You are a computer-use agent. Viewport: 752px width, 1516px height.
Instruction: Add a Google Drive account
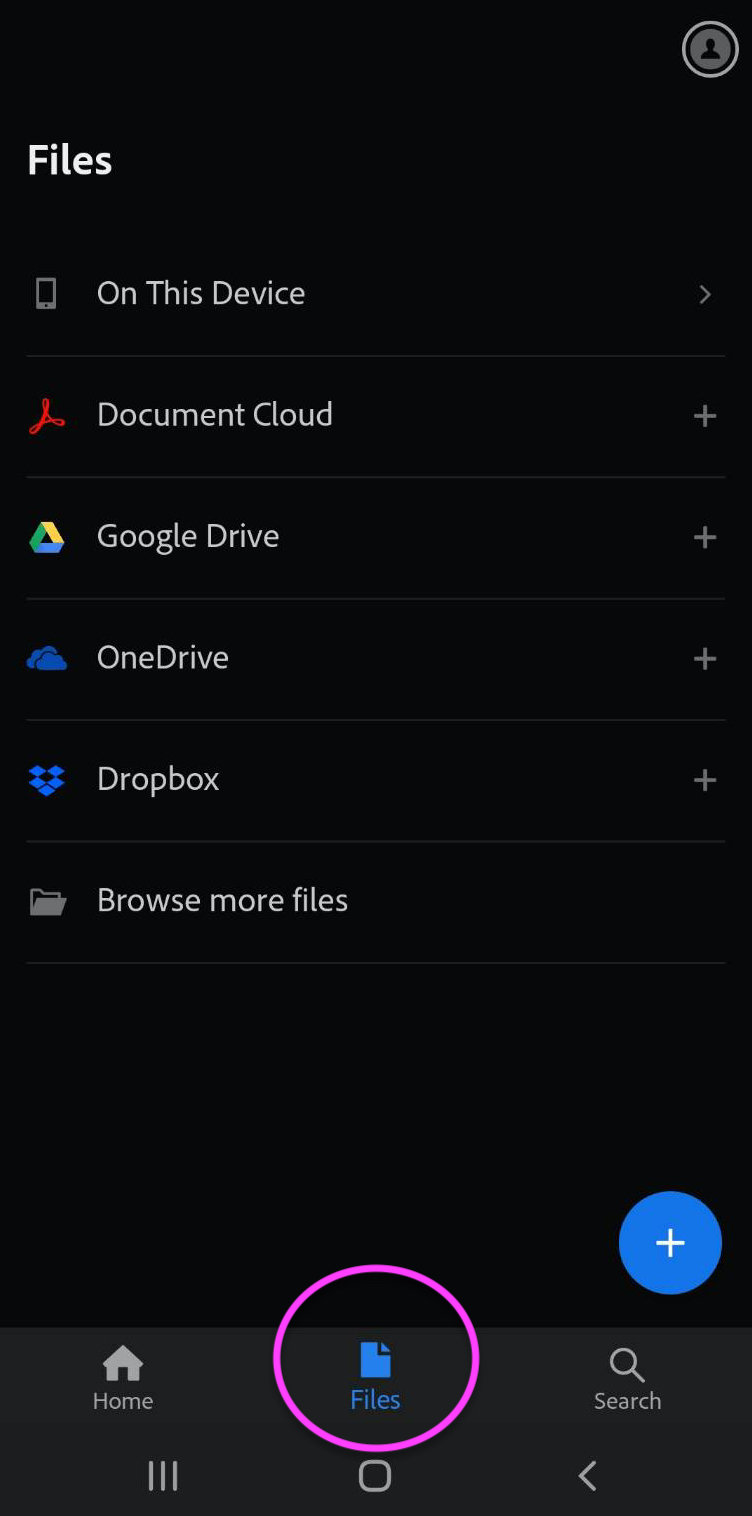(705, 537)
